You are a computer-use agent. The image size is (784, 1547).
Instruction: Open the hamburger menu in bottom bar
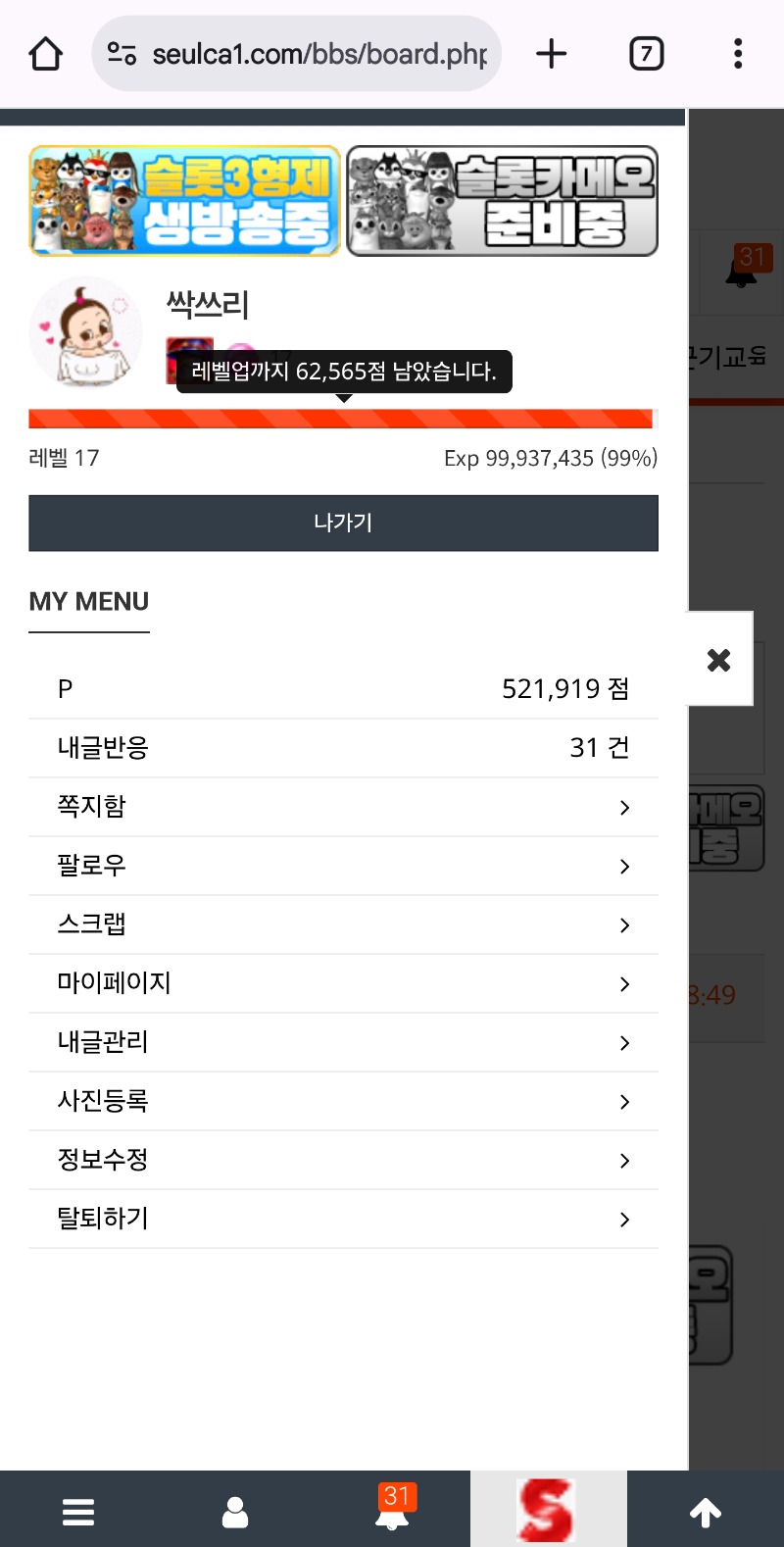[78, 1512]
